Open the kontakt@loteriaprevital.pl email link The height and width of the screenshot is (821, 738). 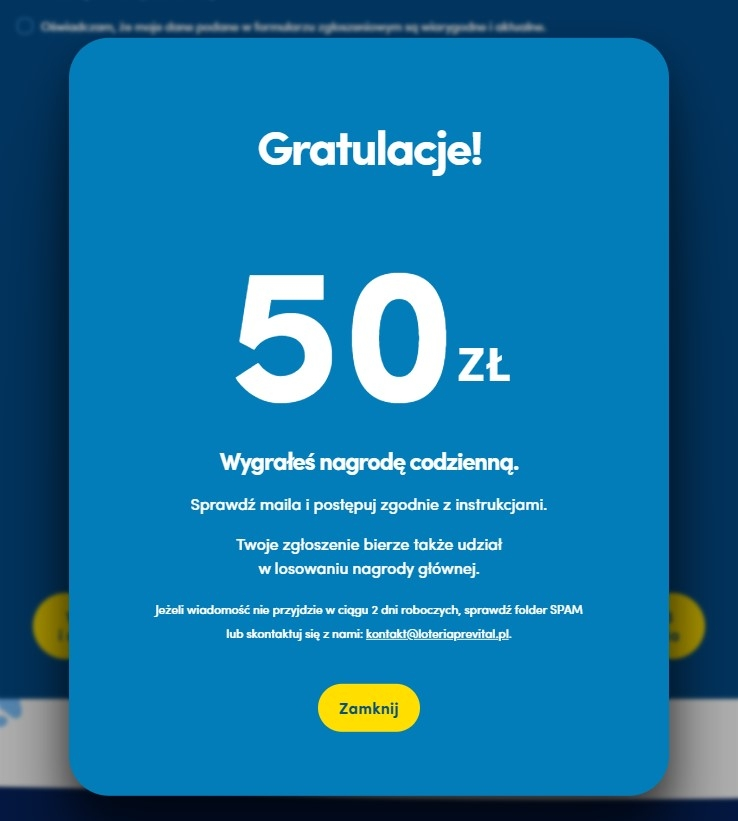[438, 634]
